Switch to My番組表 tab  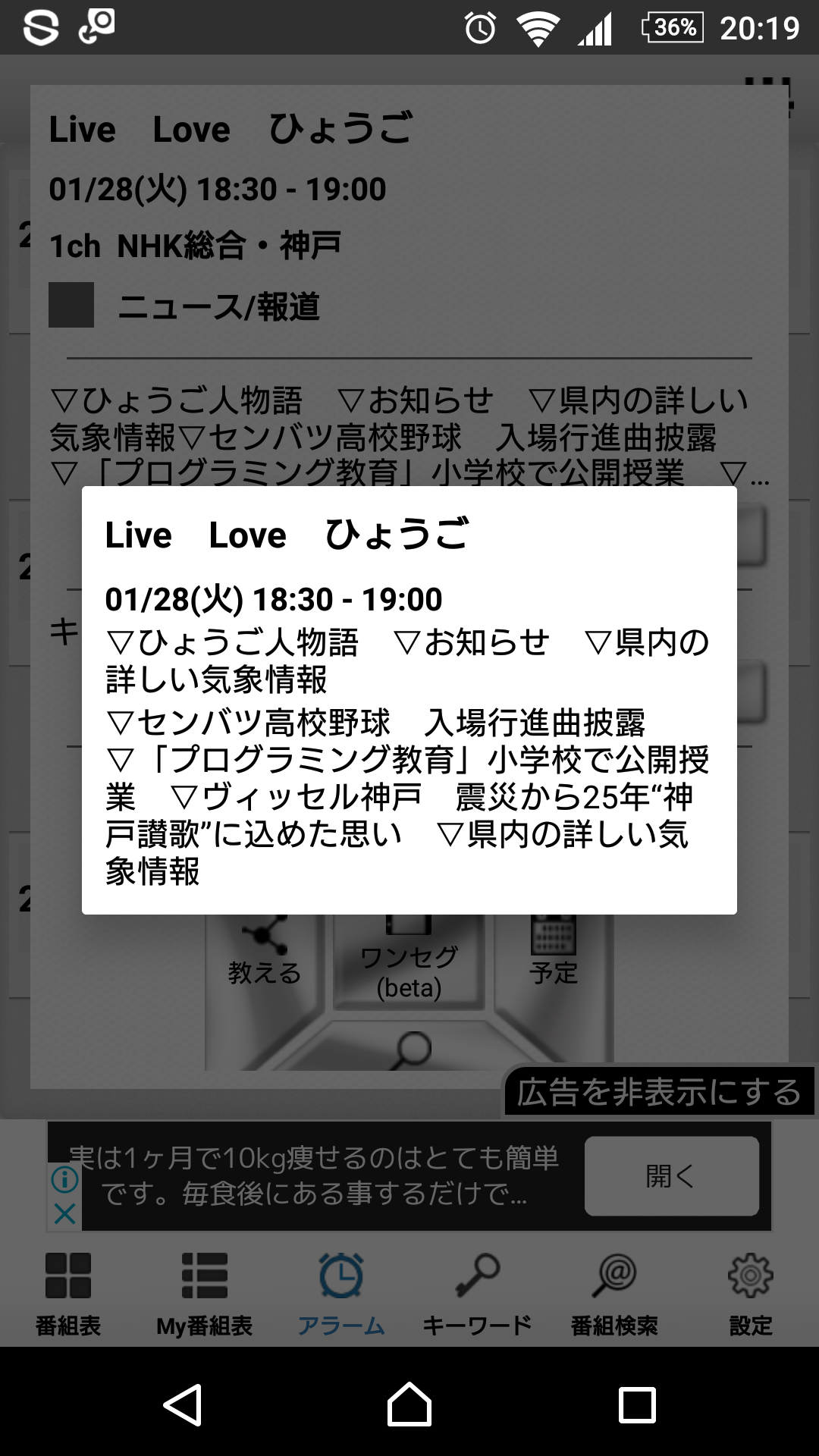pyautogui.click(x=204, y=1294)
